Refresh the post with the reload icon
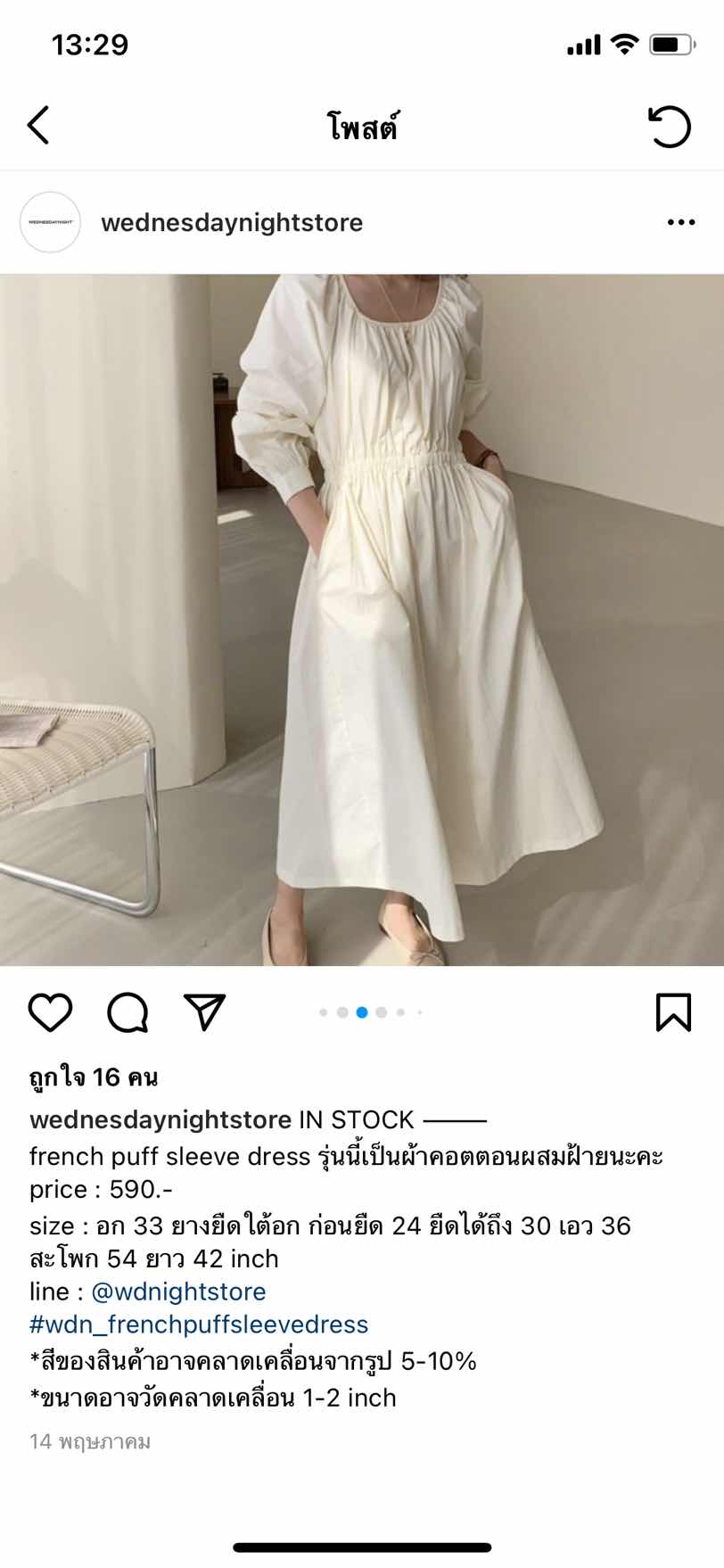Image resolution: width=724 pixels, height=1568 pixels. 669,126
